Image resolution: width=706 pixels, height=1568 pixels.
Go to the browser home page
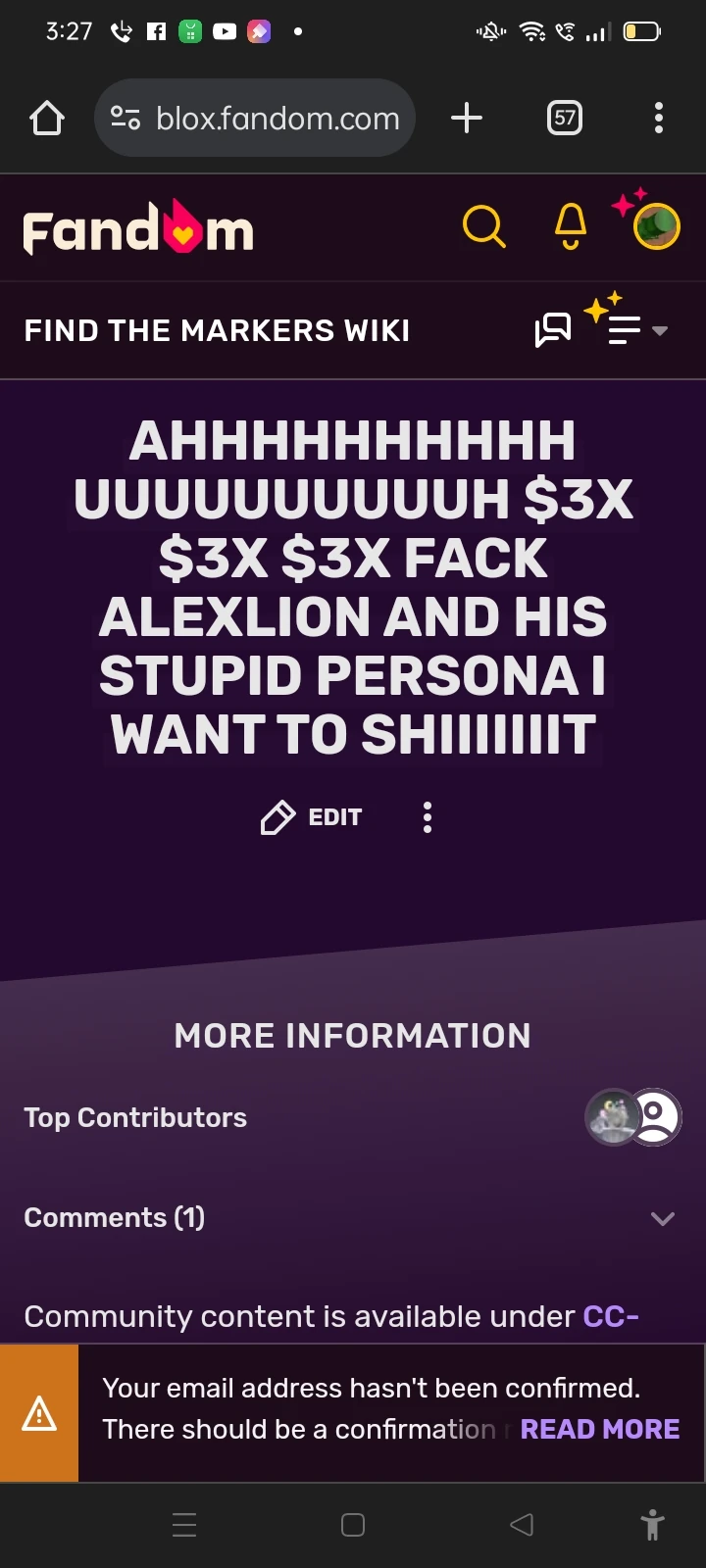[x=47, y=119]
